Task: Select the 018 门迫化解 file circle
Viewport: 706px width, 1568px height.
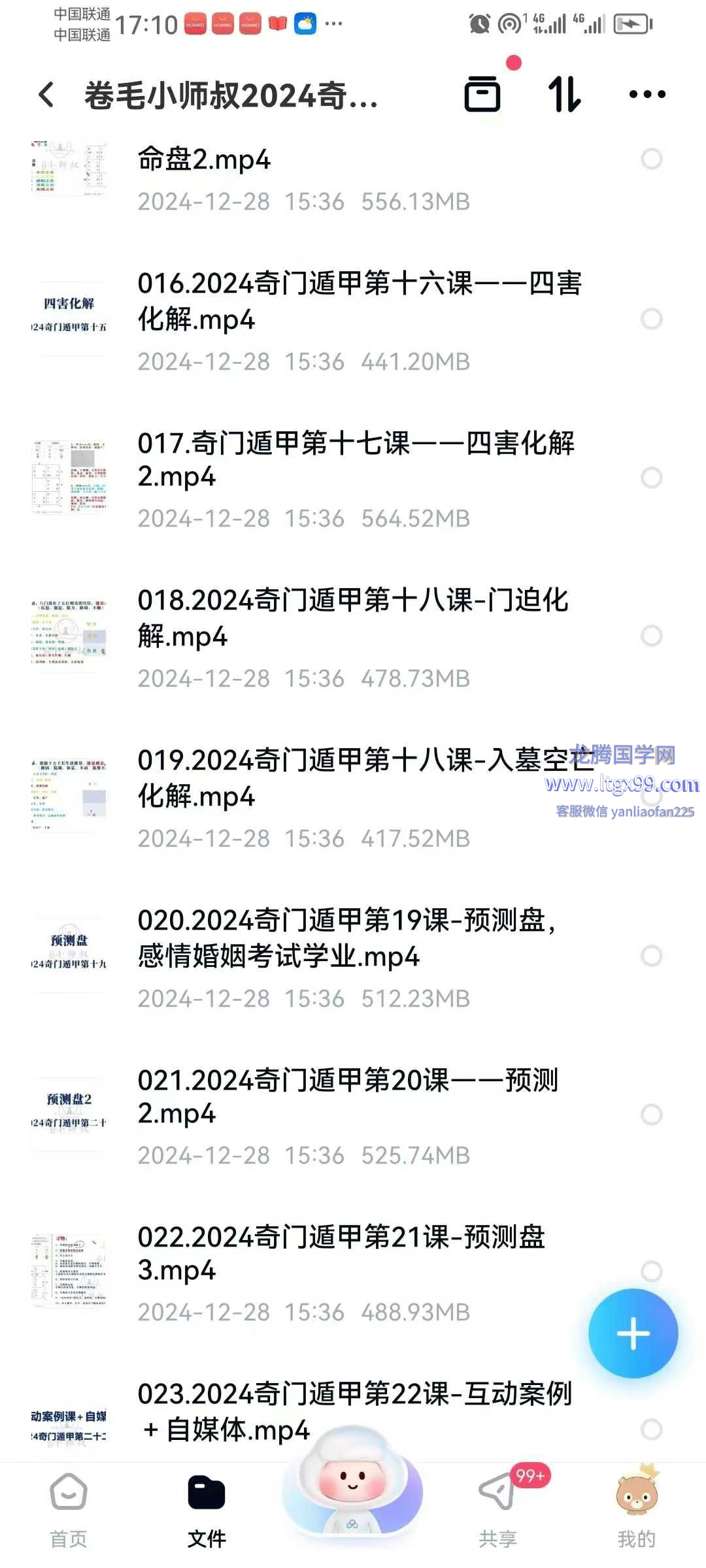Action: click(x=651, y=636)
